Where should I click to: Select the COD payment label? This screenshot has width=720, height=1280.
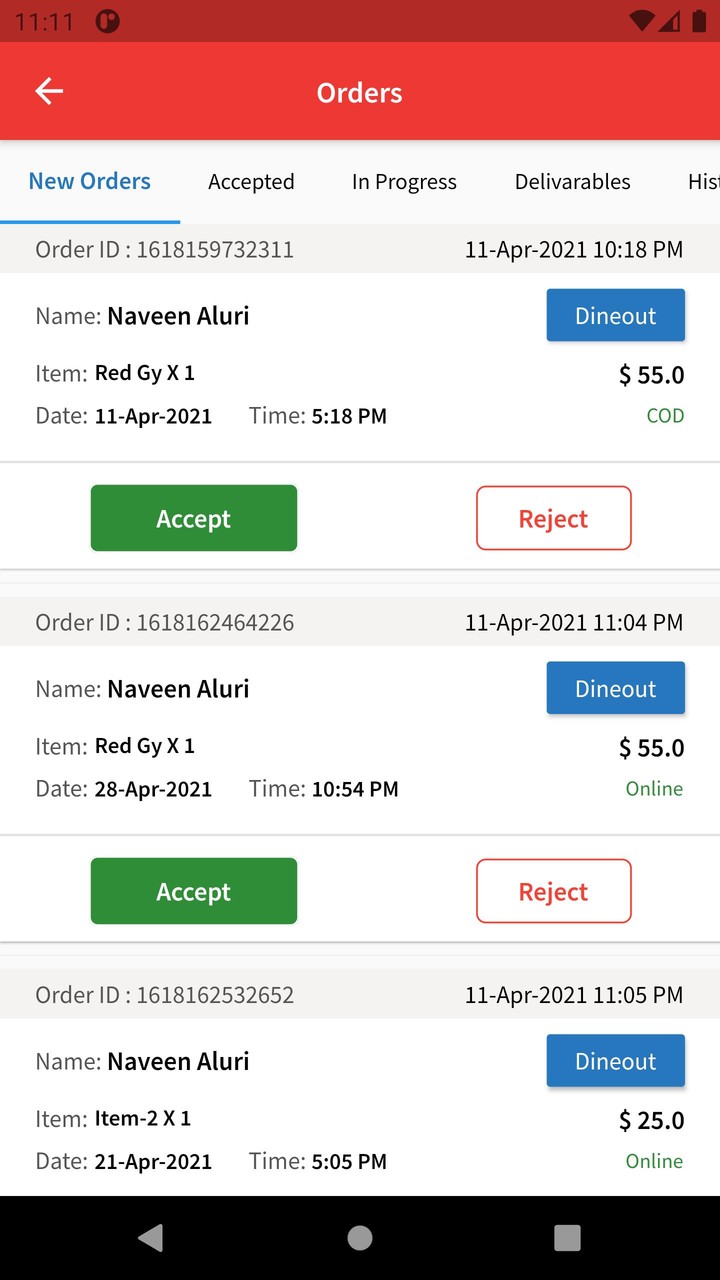pyautogui.click(x=666, y=415)
